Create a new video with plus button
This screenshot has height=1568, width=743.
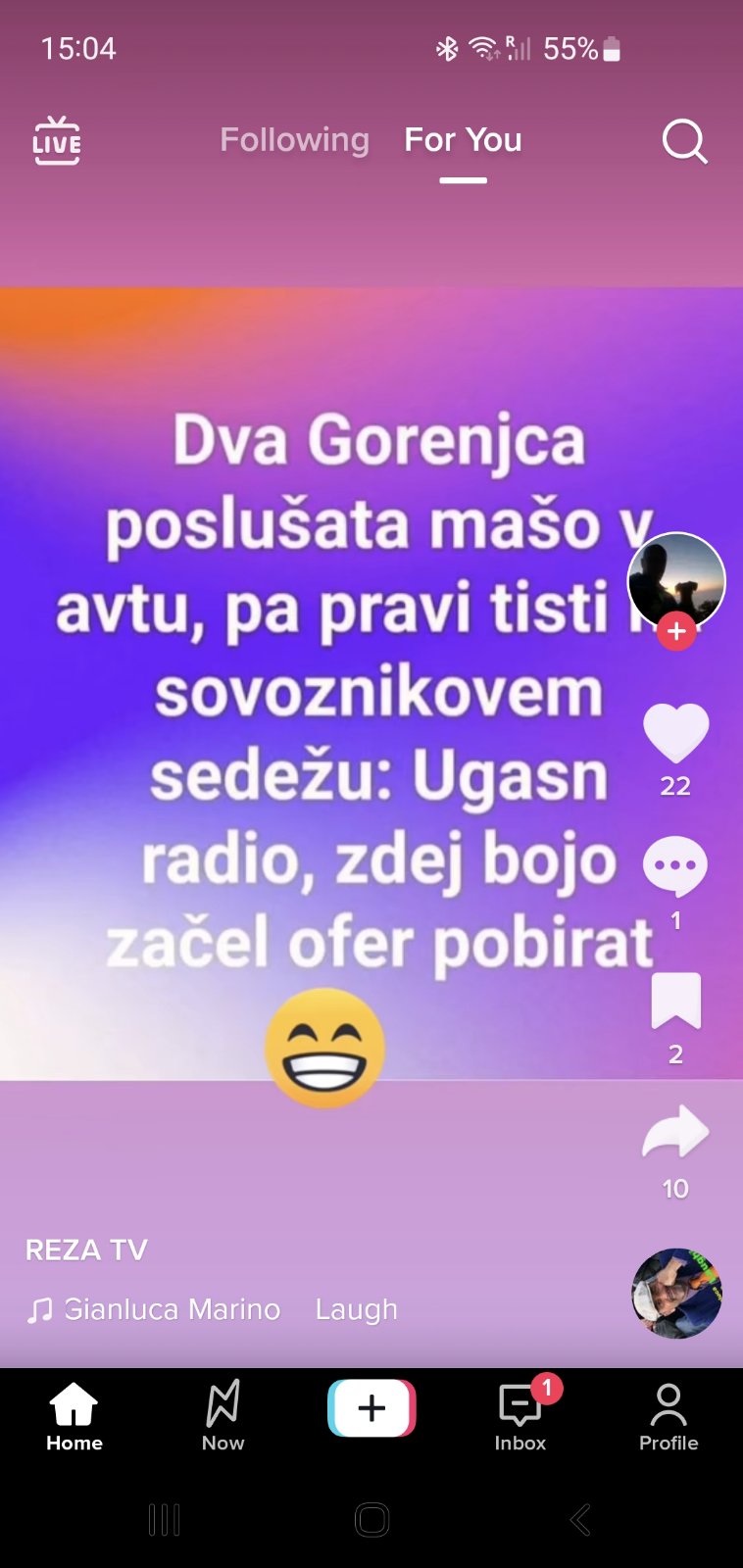coord(371,1408)
